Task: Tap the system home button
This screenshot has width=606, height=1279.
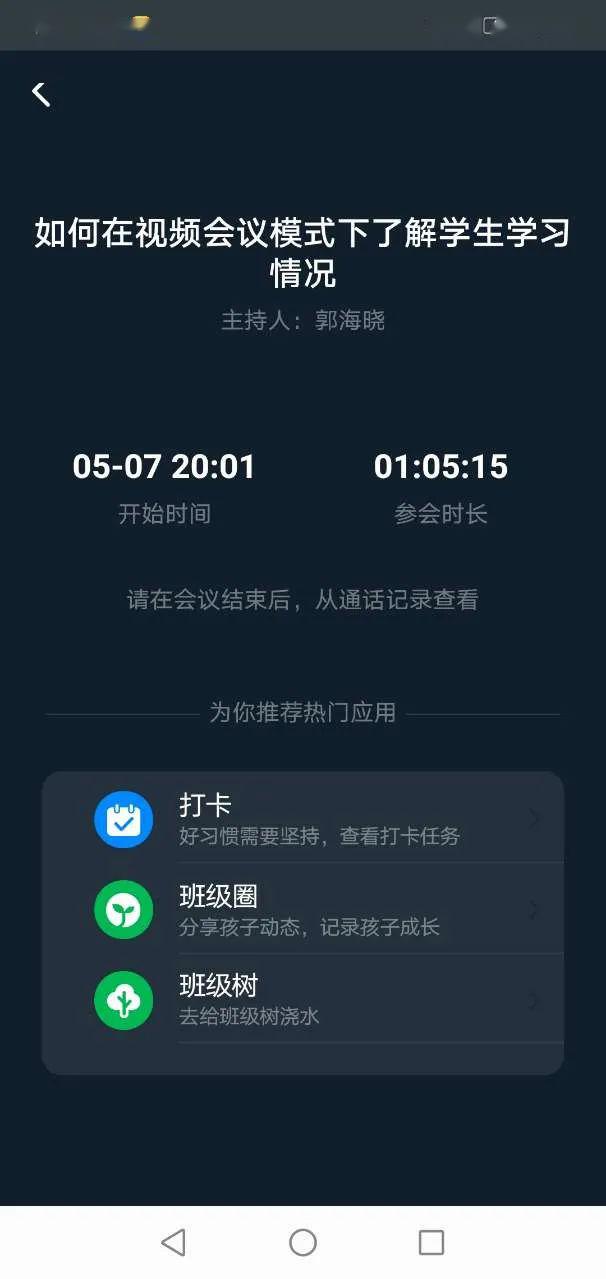Action: (x=303, y=1242)
